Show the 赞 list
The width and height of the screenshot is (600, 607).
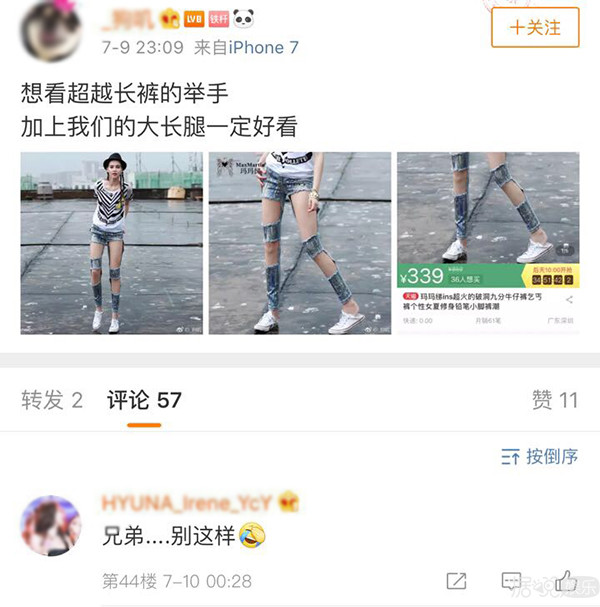(555, 401)
